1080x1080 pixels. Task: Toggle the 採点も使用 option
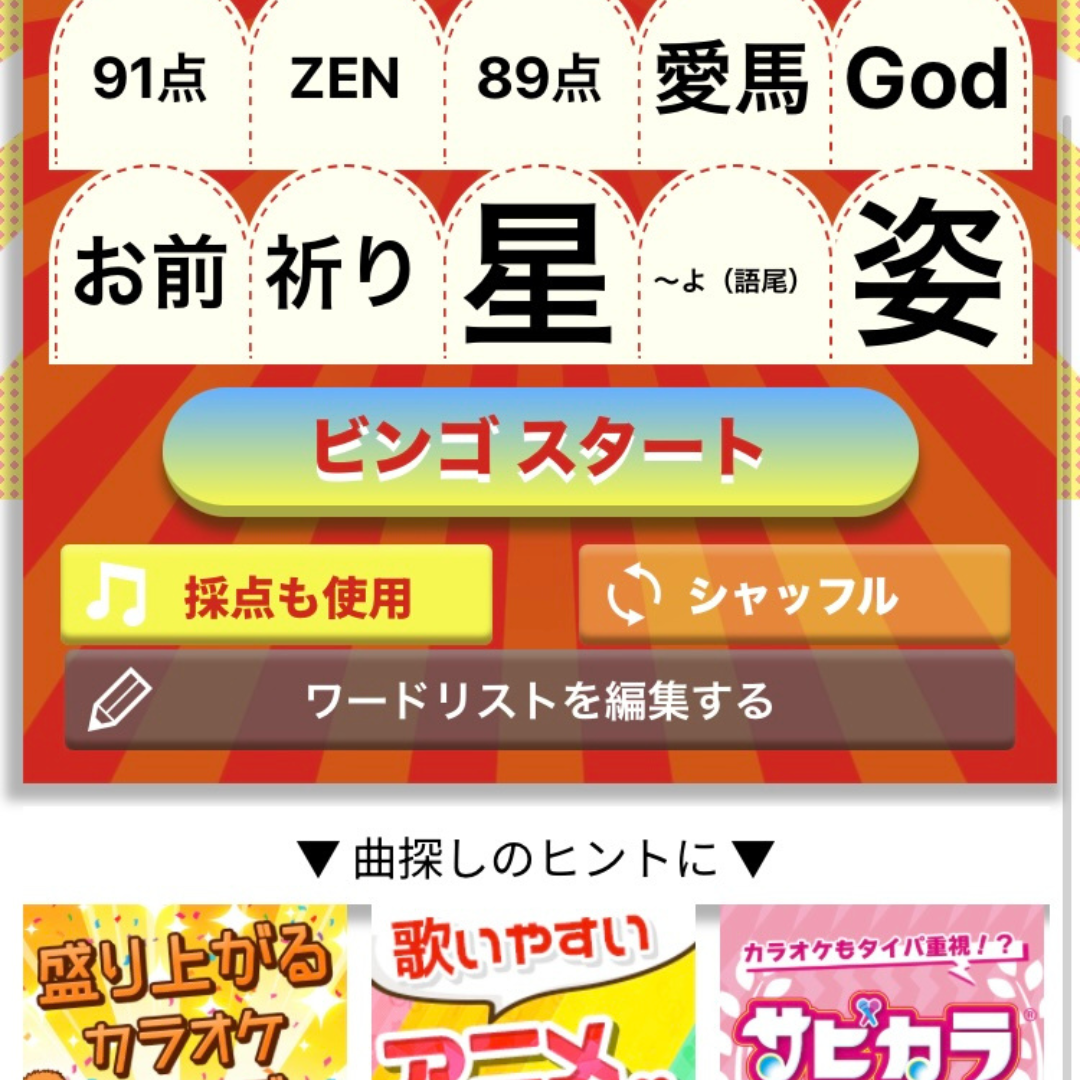[277, 596]
